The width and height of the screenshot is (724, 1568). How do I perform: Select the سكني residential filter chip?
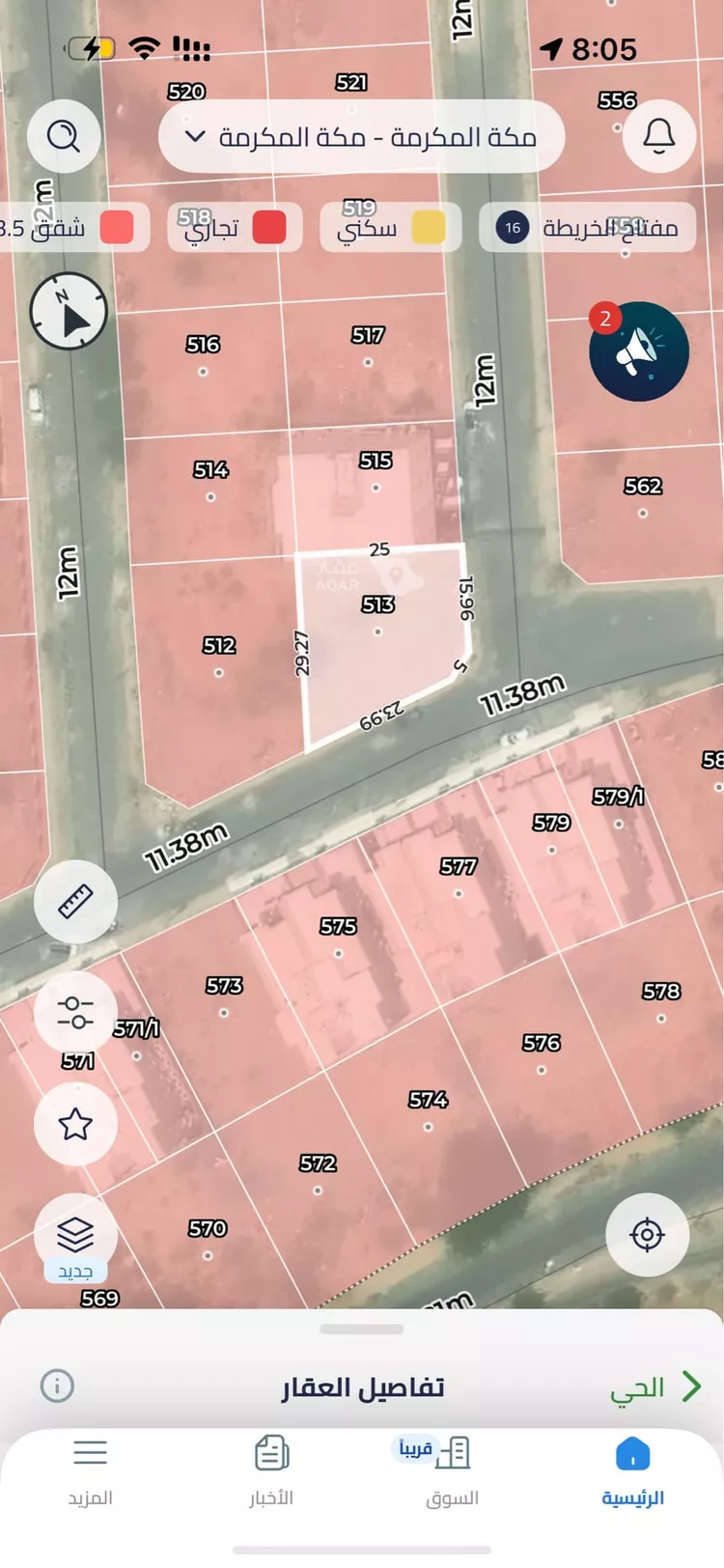(x=390, y=228)
